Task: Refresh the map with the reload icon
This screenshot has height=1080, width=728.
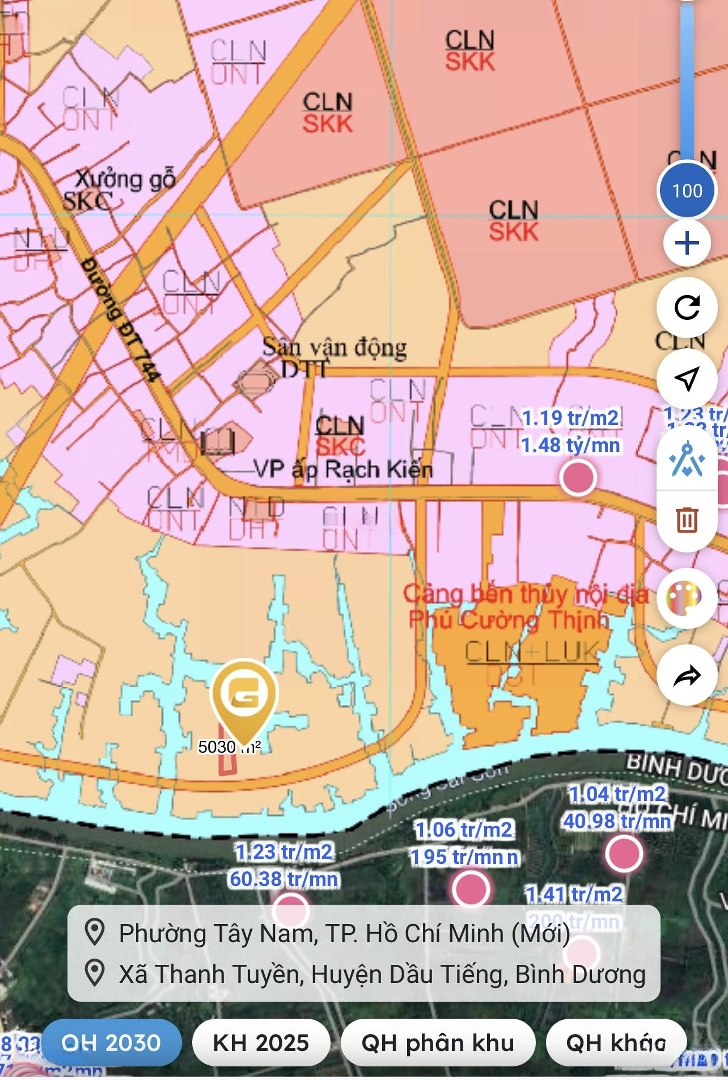Action: tap(687, 307)
